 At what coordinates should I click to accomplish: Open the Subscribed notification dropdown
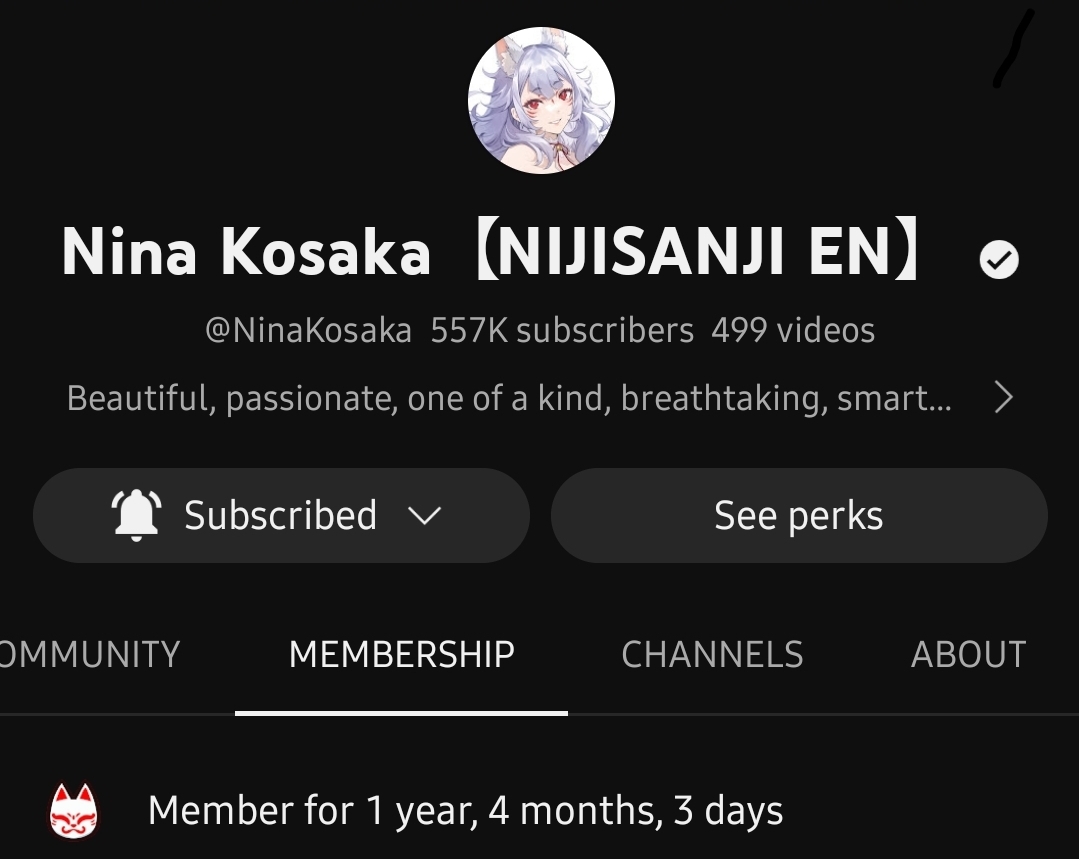[x=280, y=516]
